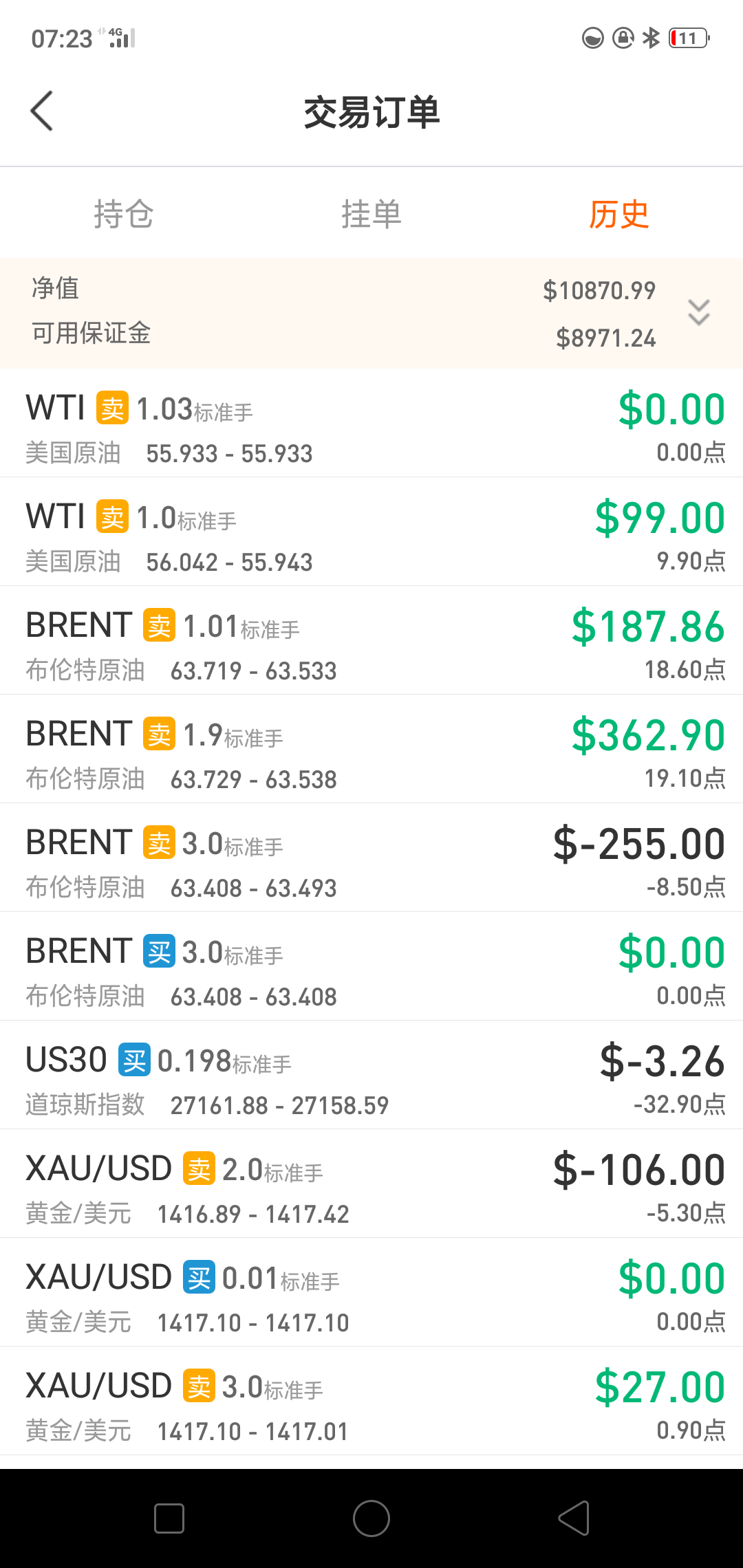Image resolution: width=743 pixels, height=1568 pixels.
Task: Tap the system home button
Action: coord(371,1518)
